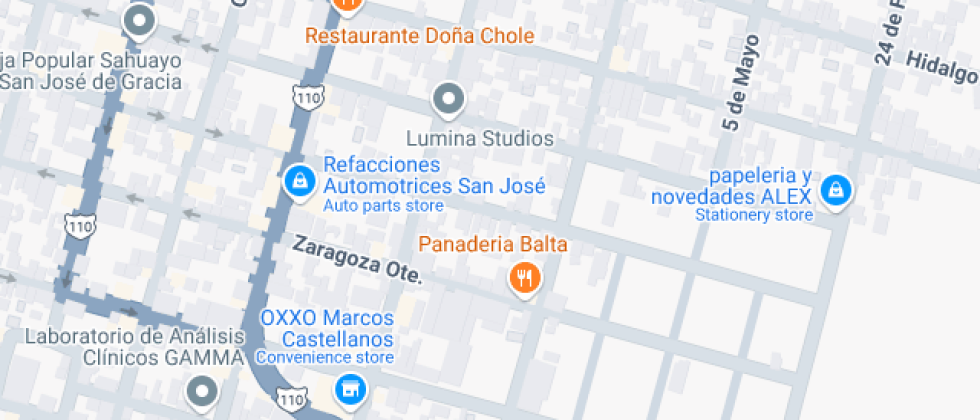Open the Lumina Studios map pin

click(x=449, y=100)
